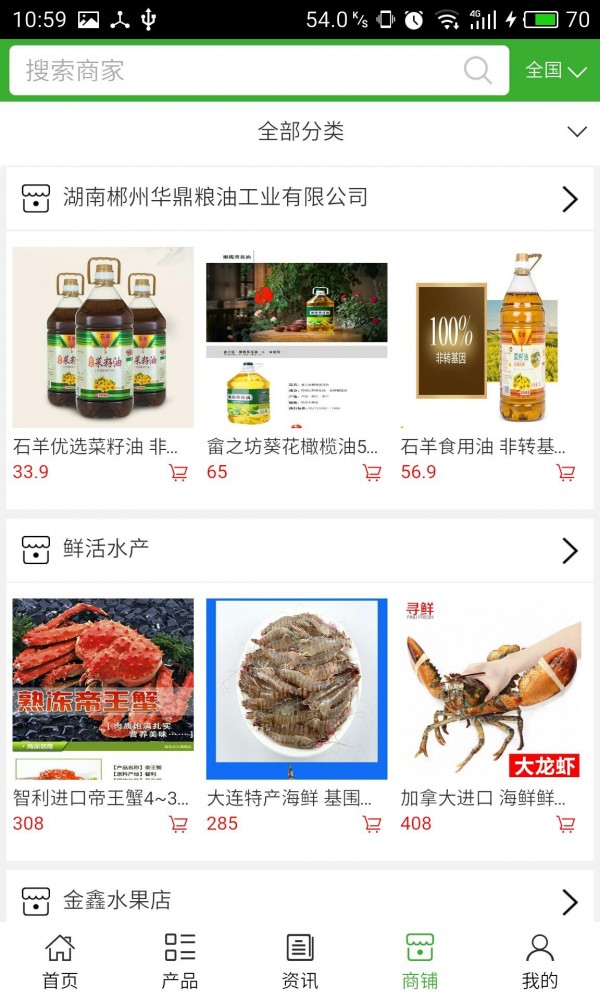Open the 畲之坊葵花橄榄油 product
The height and width of the screenshot is (1000, 600).
[297, 338]
